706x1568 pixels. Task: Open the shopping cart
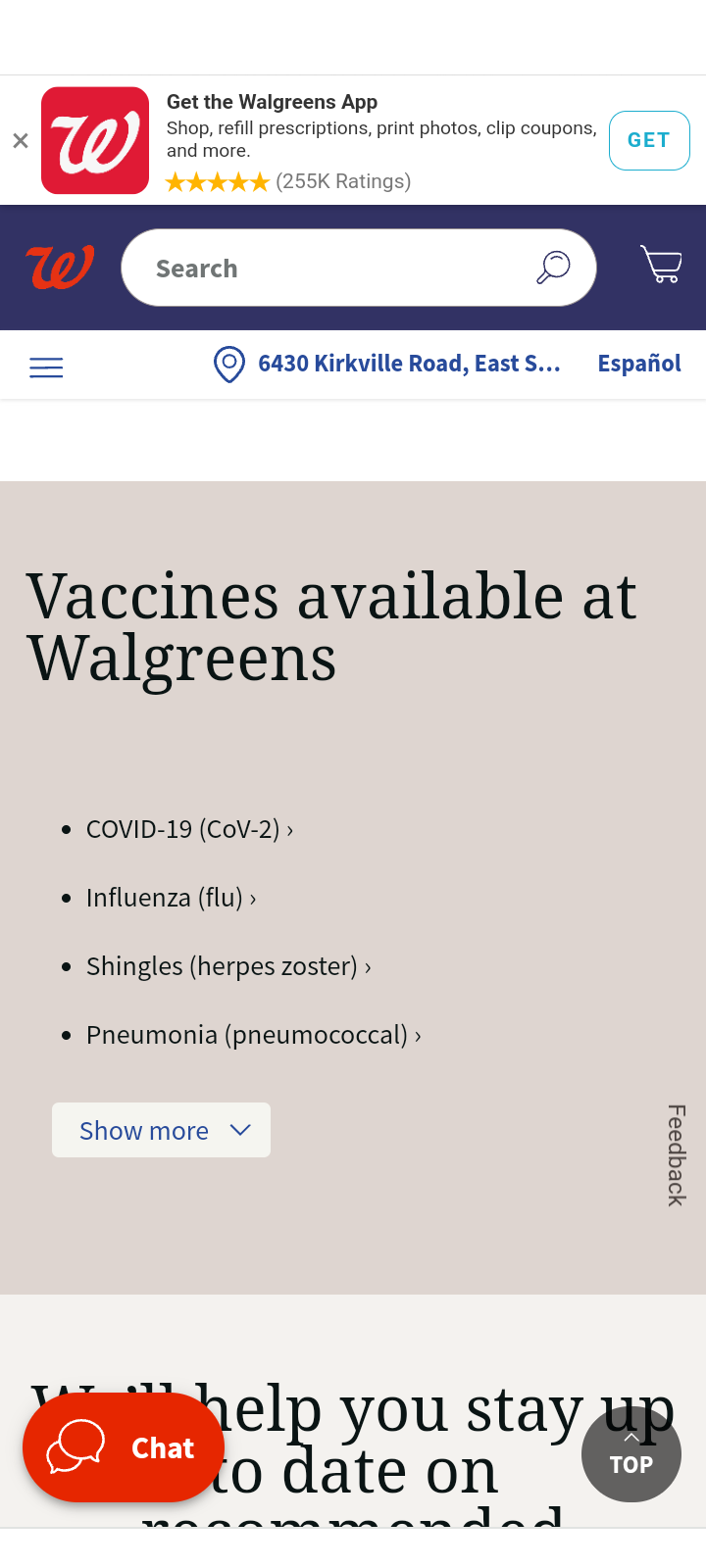661,265
